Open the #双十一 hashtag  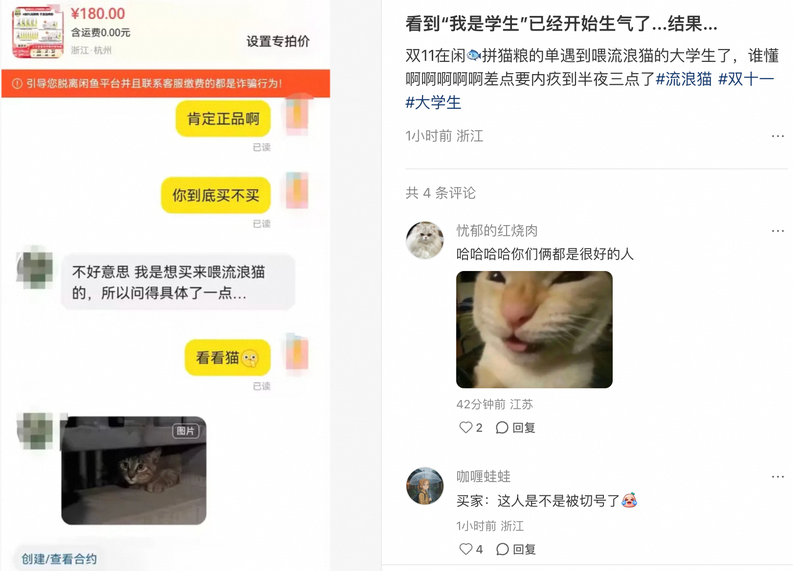point(746,79)
